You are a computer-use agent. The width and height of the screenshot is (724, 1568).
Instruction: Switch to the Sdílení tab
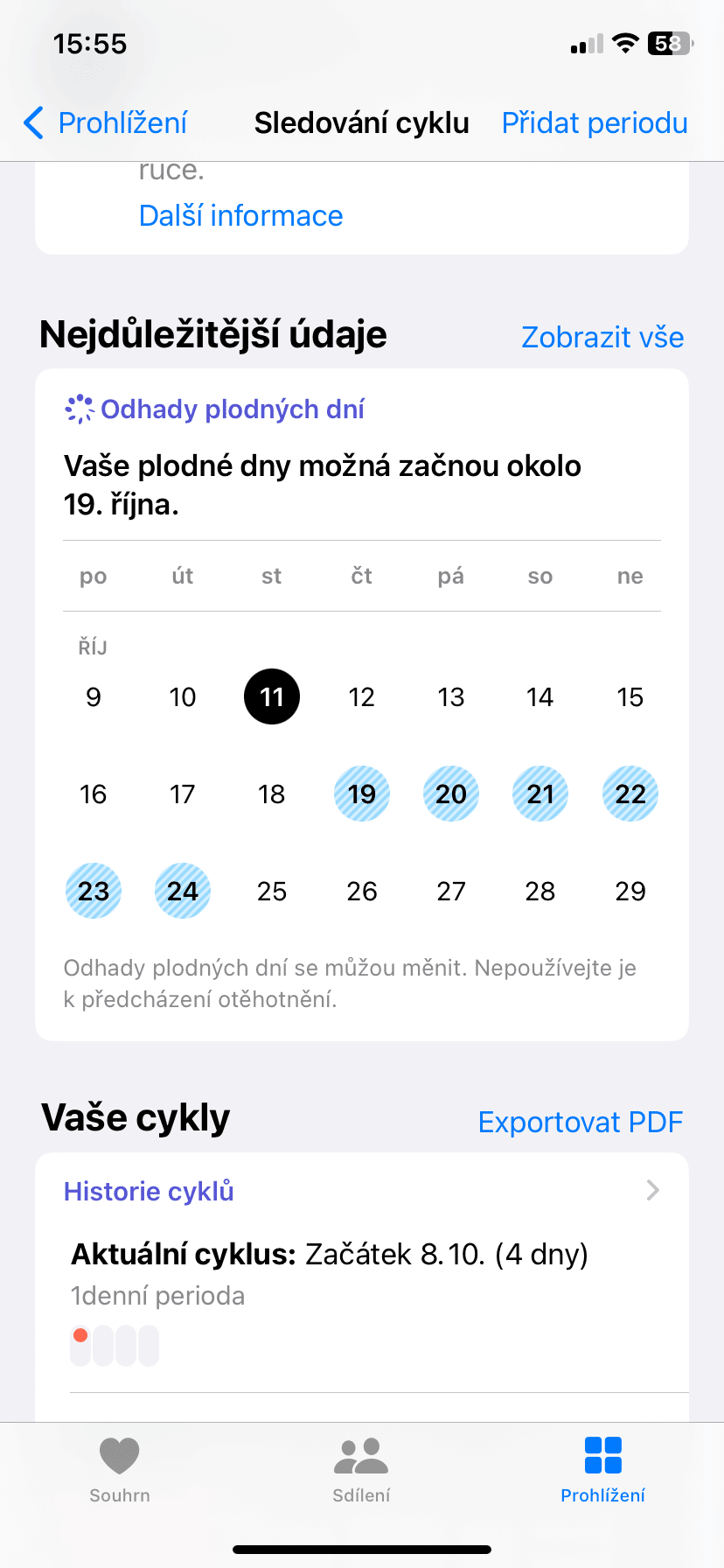pos(361,1468)
